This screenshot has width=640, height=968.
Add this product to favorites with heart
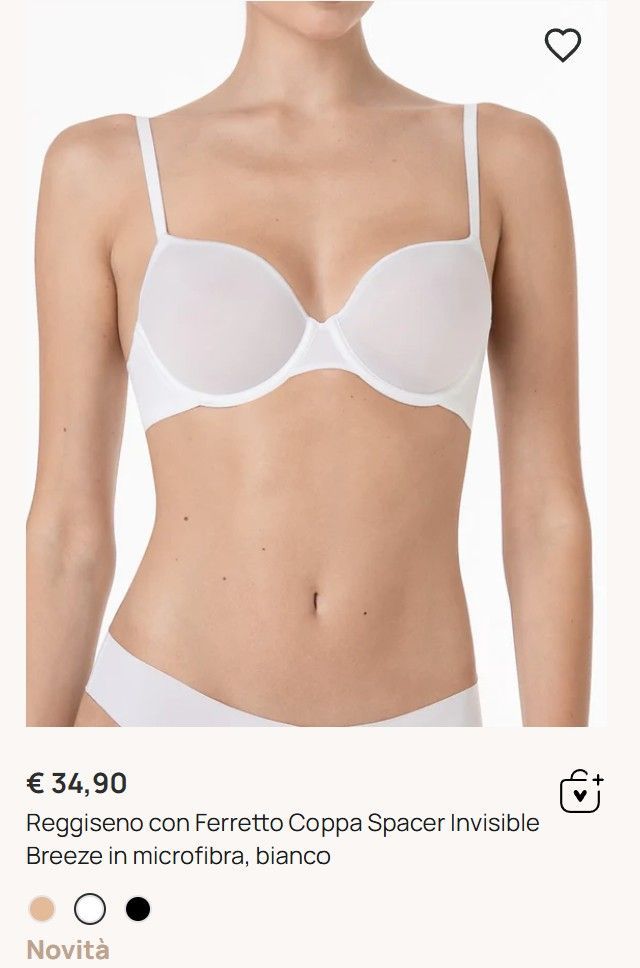[563, 45]
